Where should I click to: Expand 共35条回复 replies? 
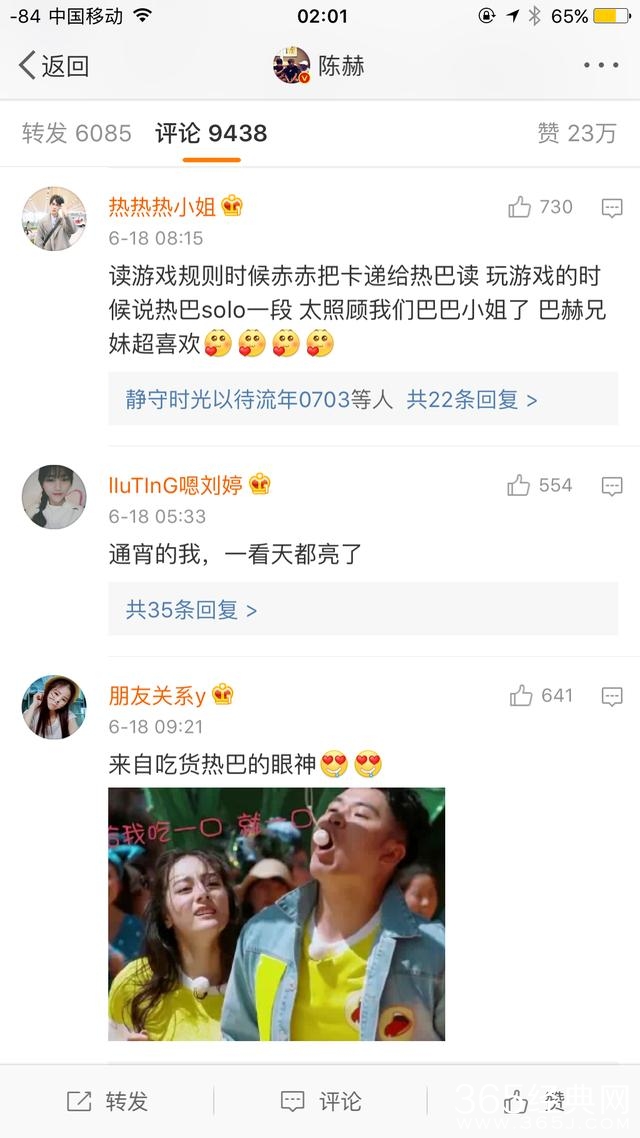[191, 610]
